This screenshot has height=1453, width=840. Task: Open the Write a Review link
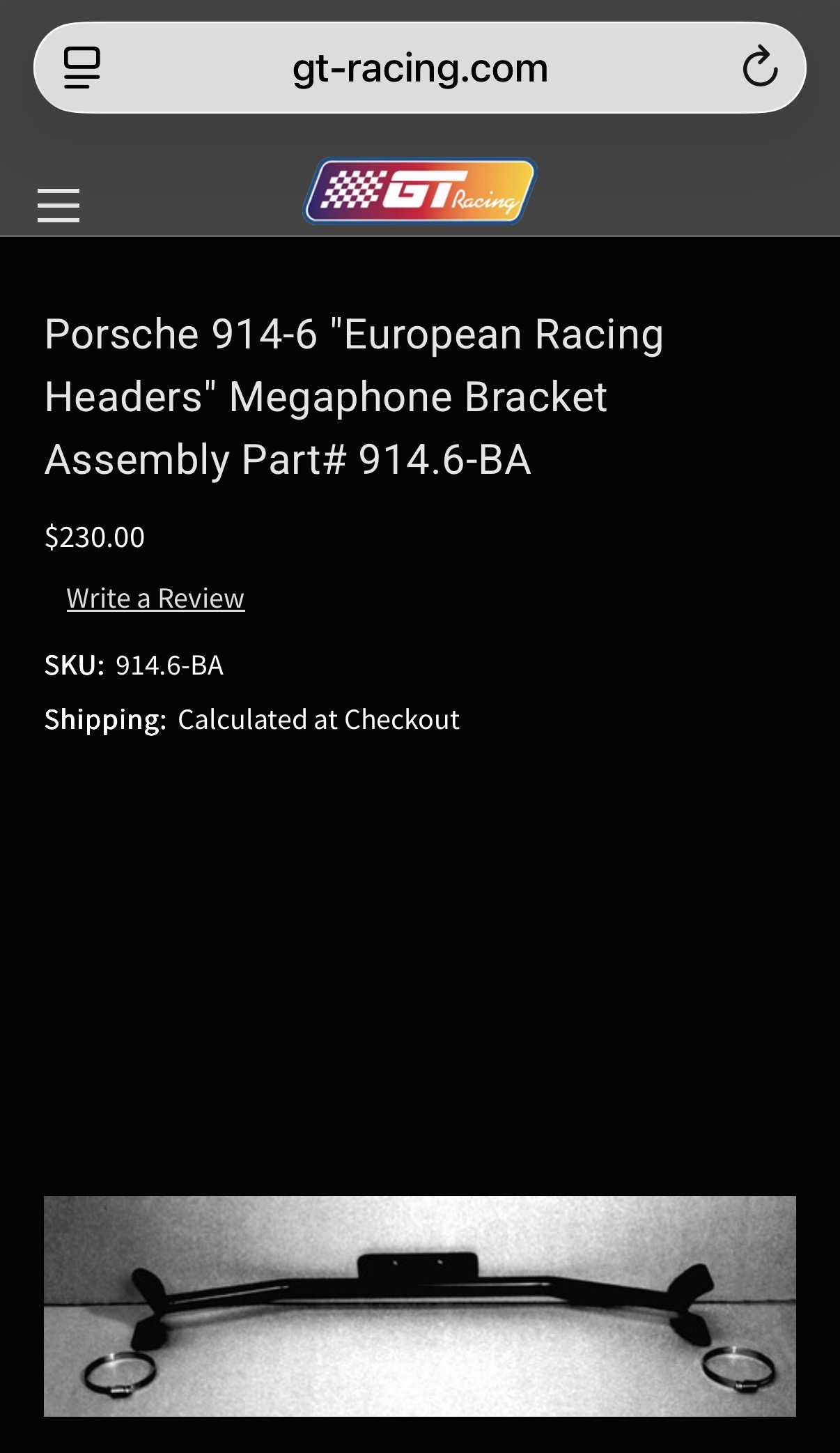[155, 599]
